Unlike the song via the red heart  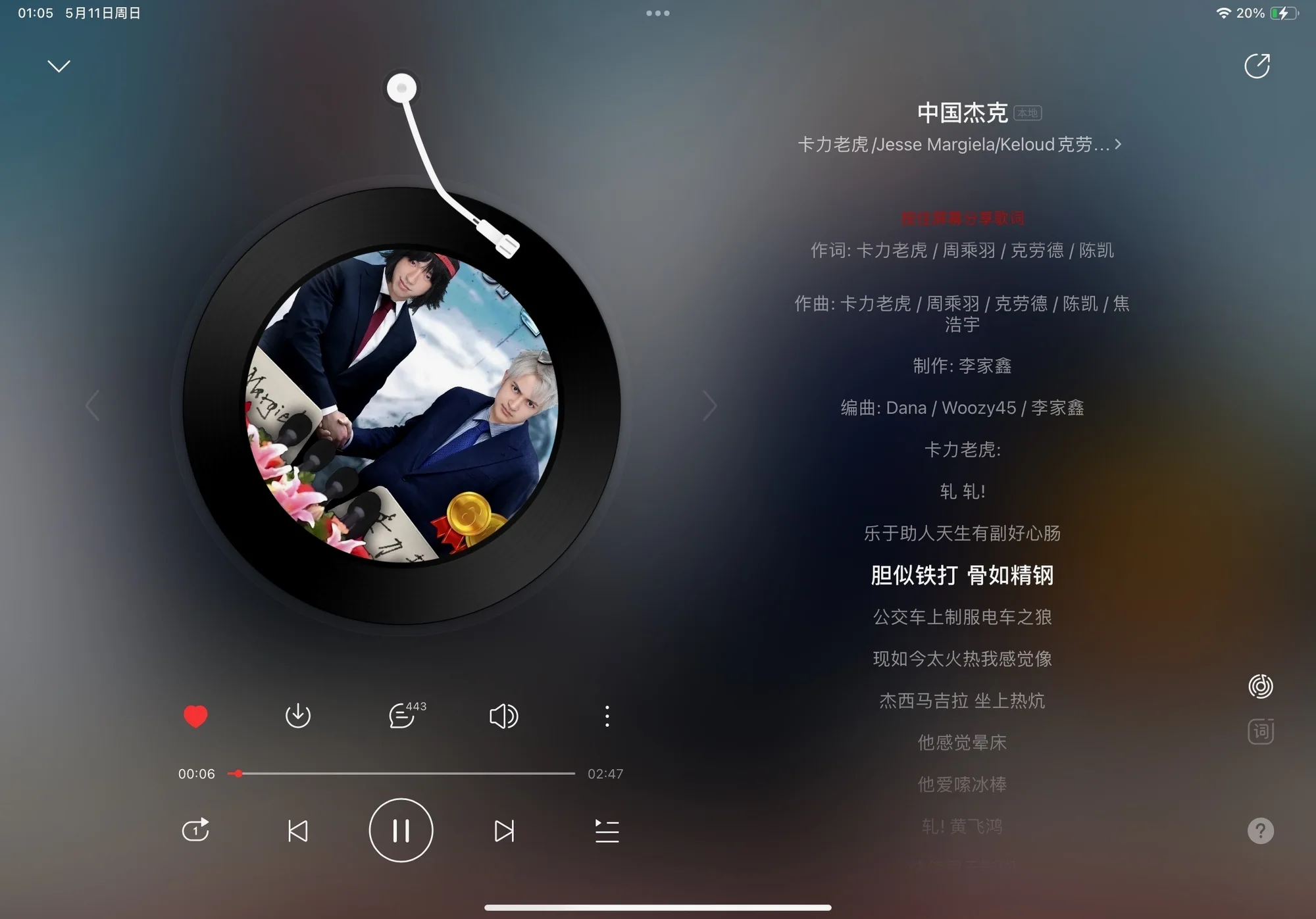[195, 716]
